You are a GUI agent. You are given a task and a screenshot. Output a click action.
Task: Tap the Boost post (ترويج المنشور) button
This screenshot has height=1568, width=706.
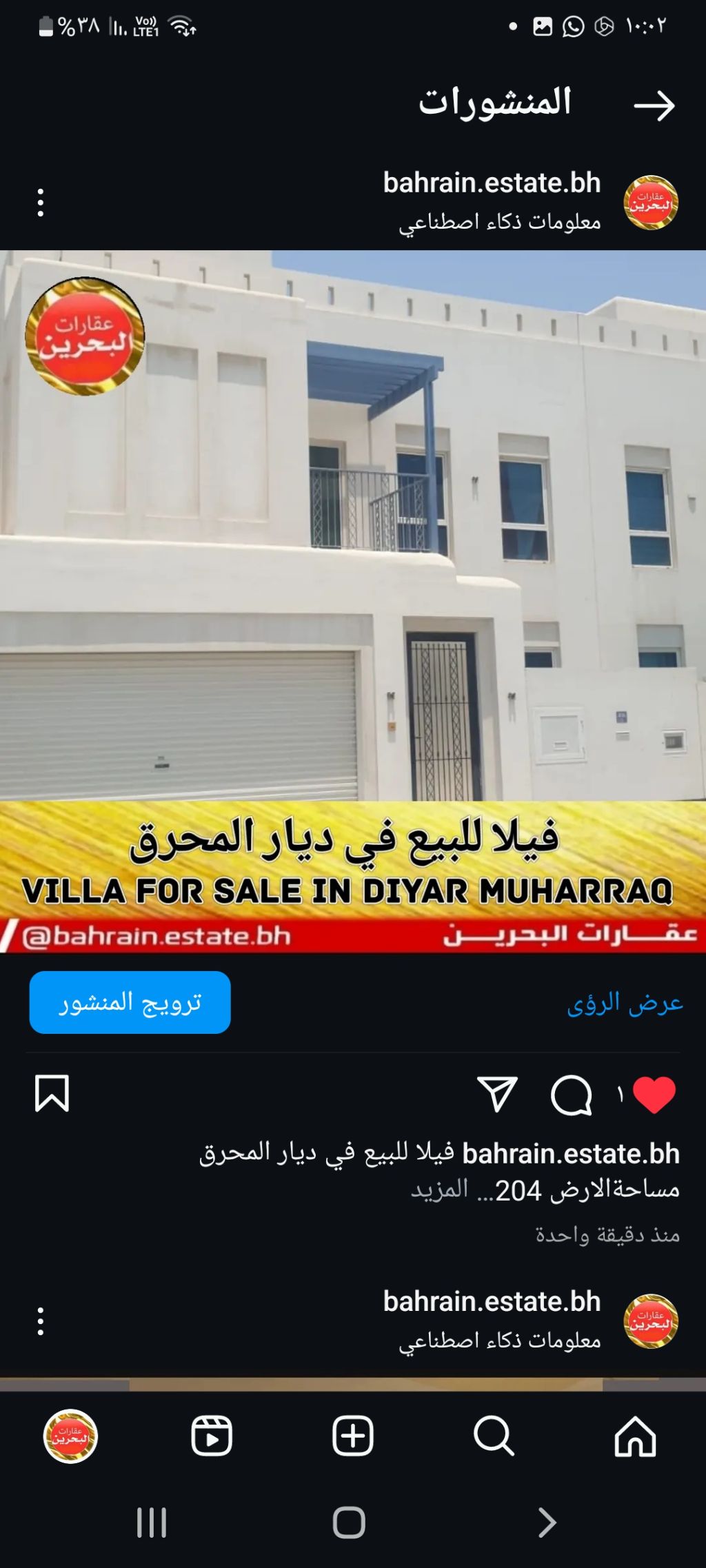point(130,1002)
